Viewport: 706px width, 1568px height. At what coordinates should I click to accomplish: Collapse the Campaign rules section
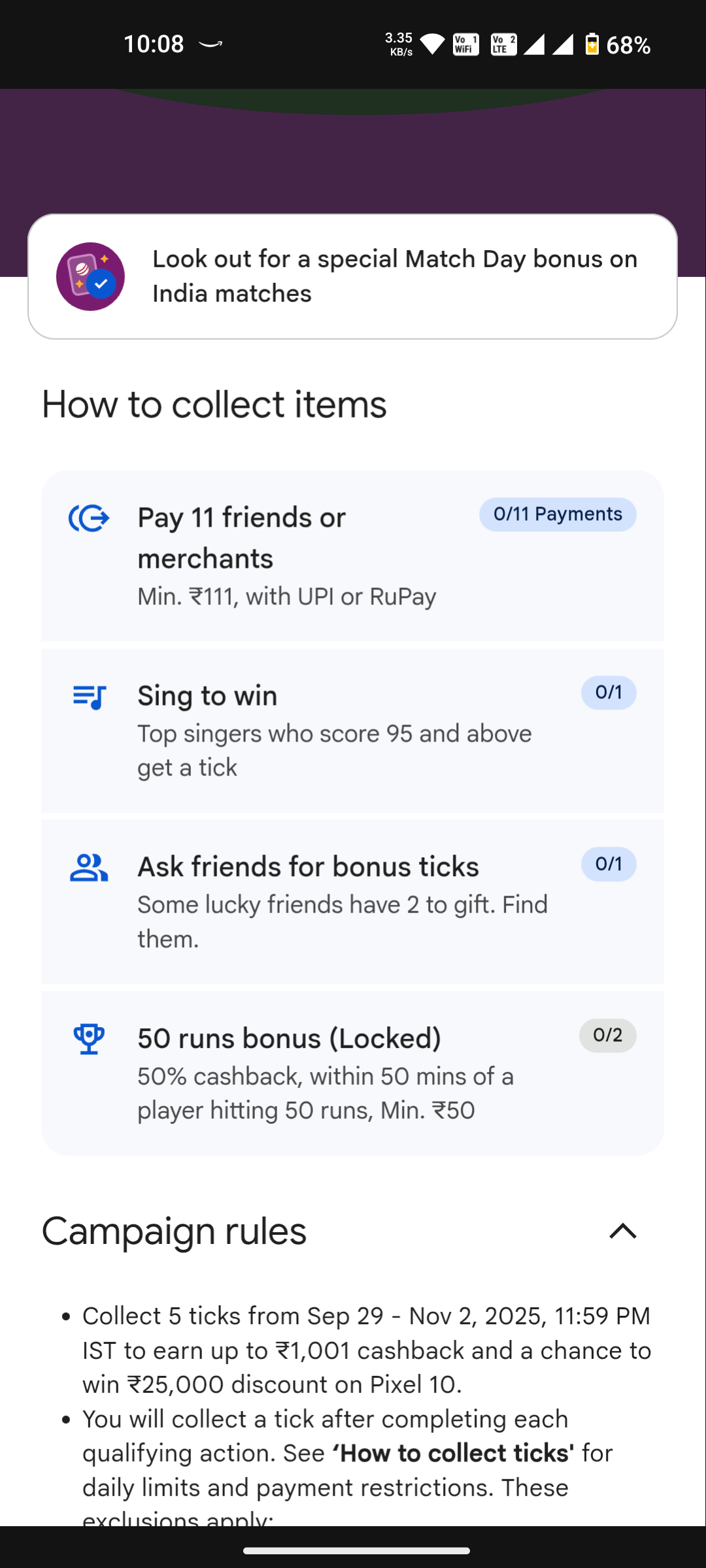tap(622, 1232)
